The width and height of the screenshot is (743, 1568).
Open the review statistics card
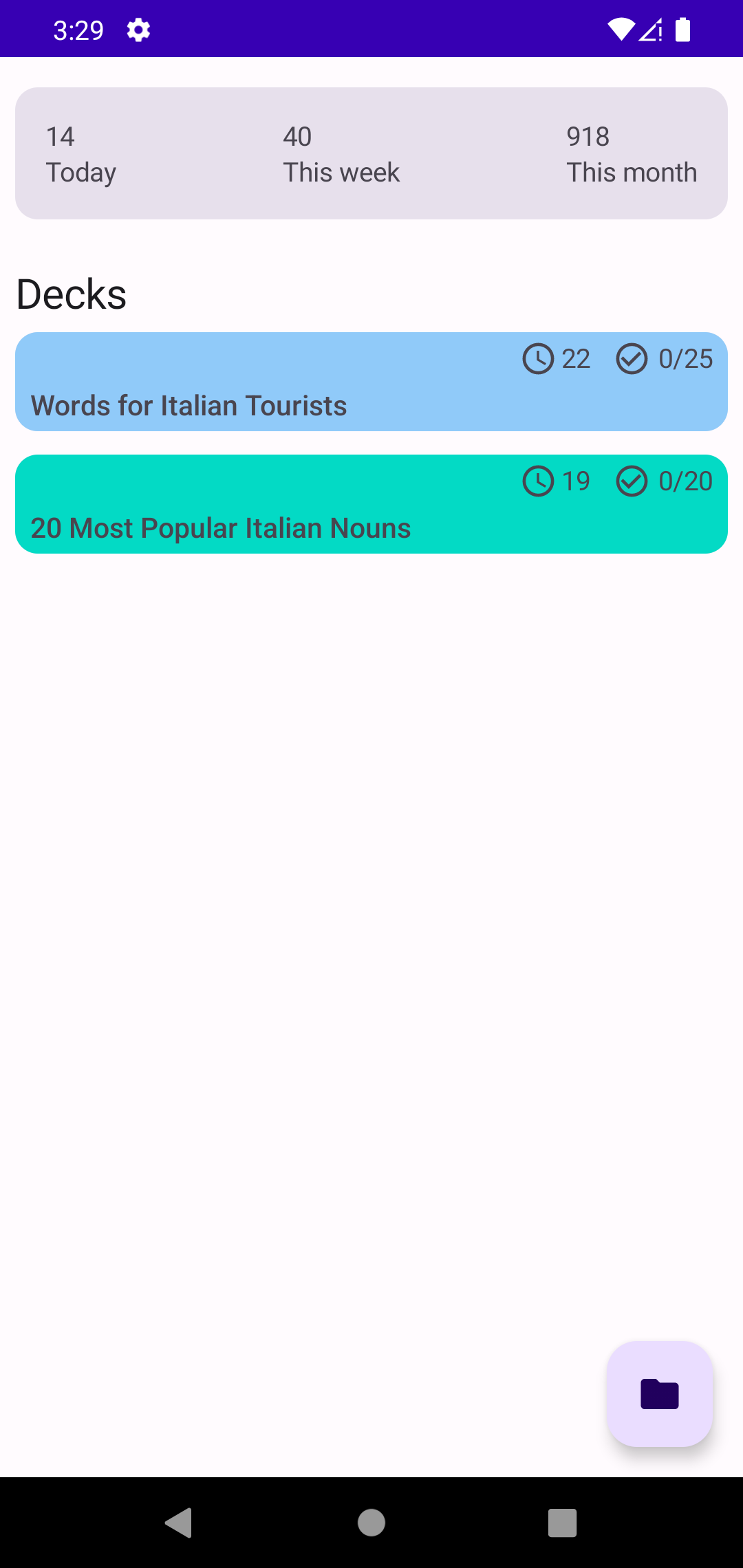(x=371, y=153)
